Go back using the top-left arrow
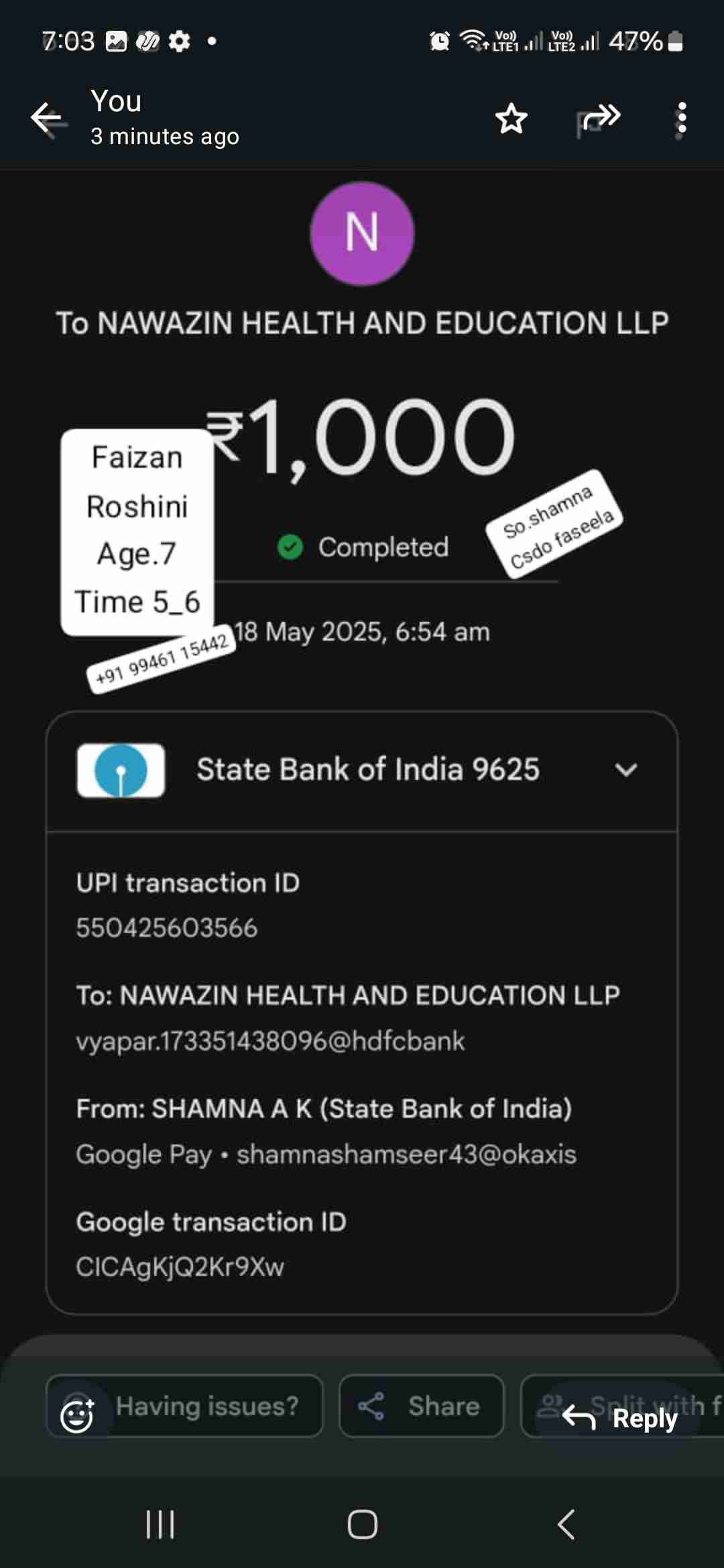The image size is (724, 1568). click(49, 119)
